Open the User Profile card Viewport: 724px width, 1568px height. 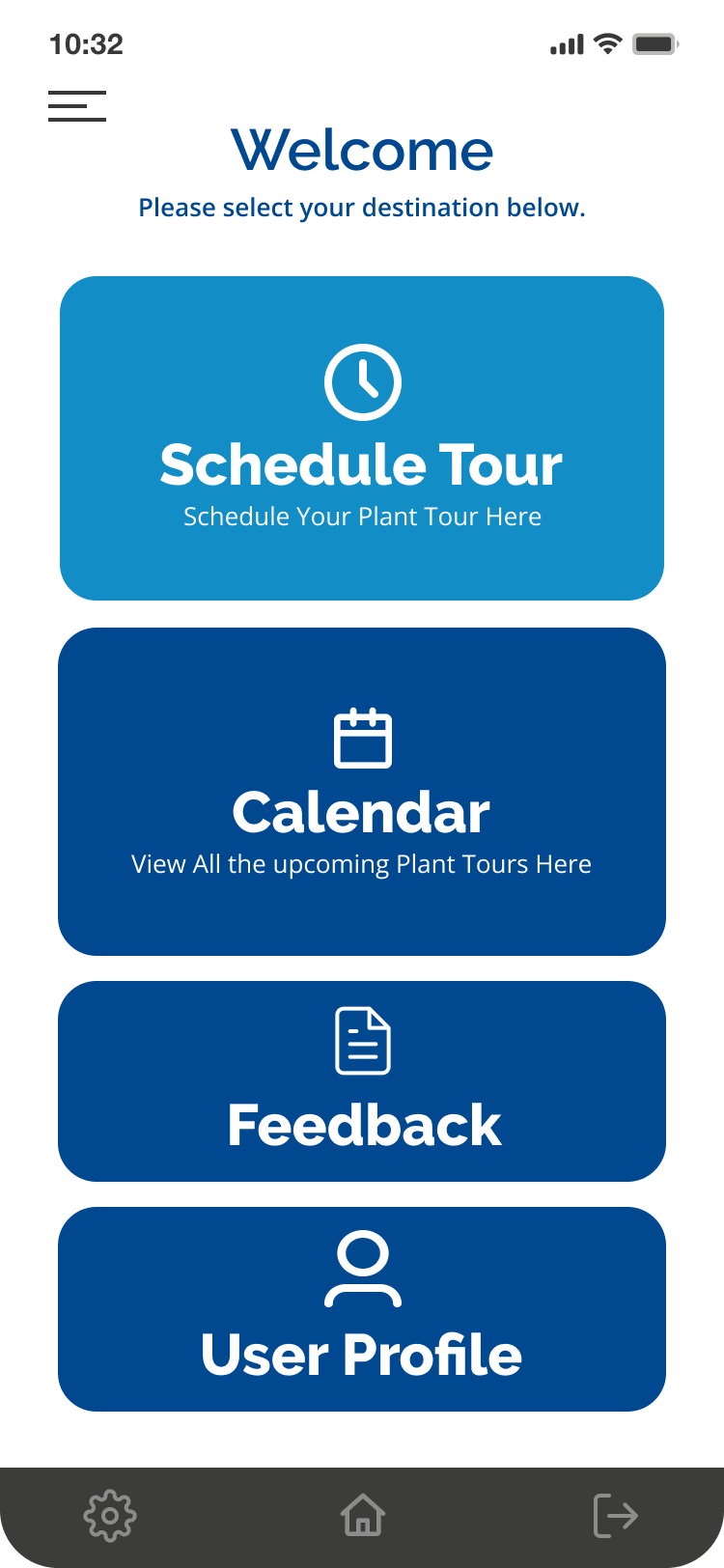pyautogui.click(x=362, y=1309)
